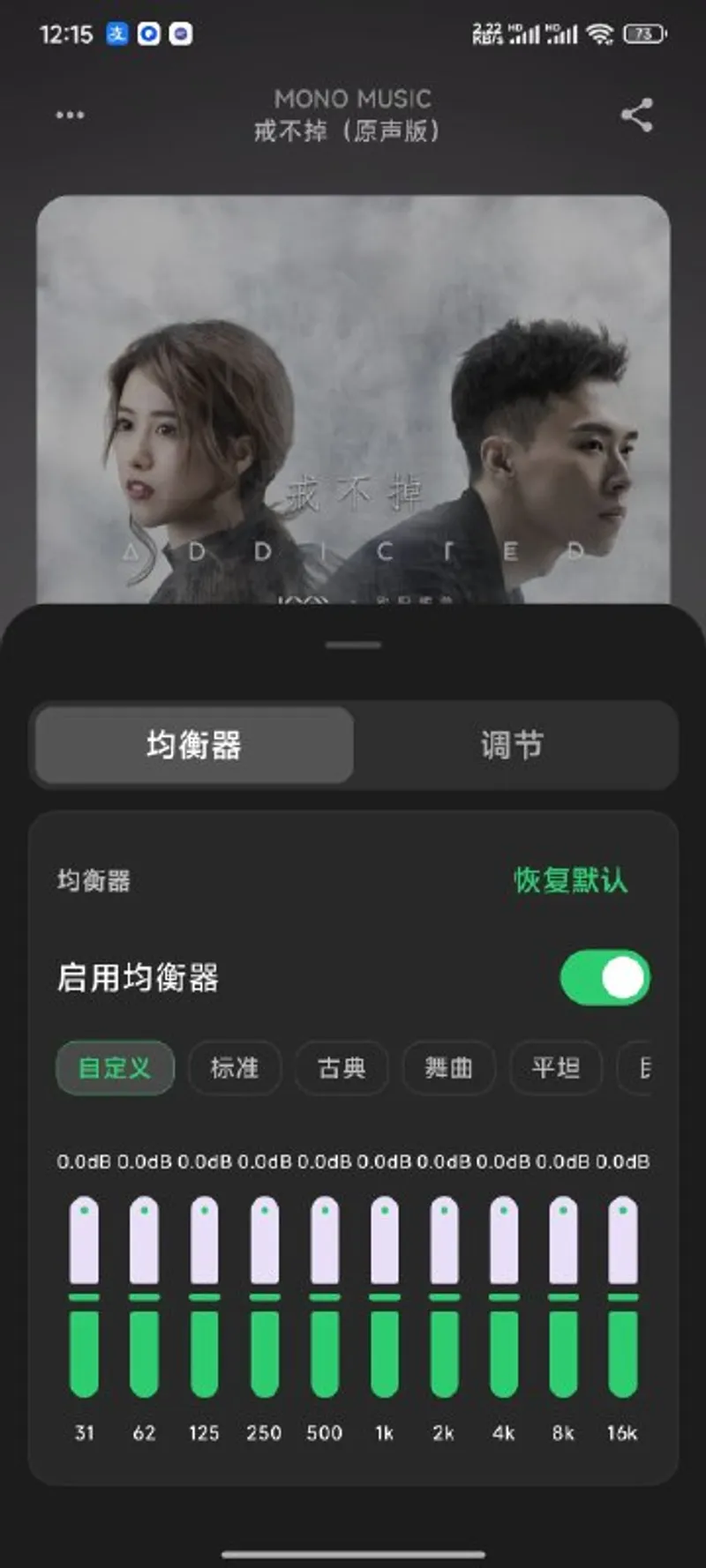Pick the 舞曲 preset chip

click(x=448, y=1068)
